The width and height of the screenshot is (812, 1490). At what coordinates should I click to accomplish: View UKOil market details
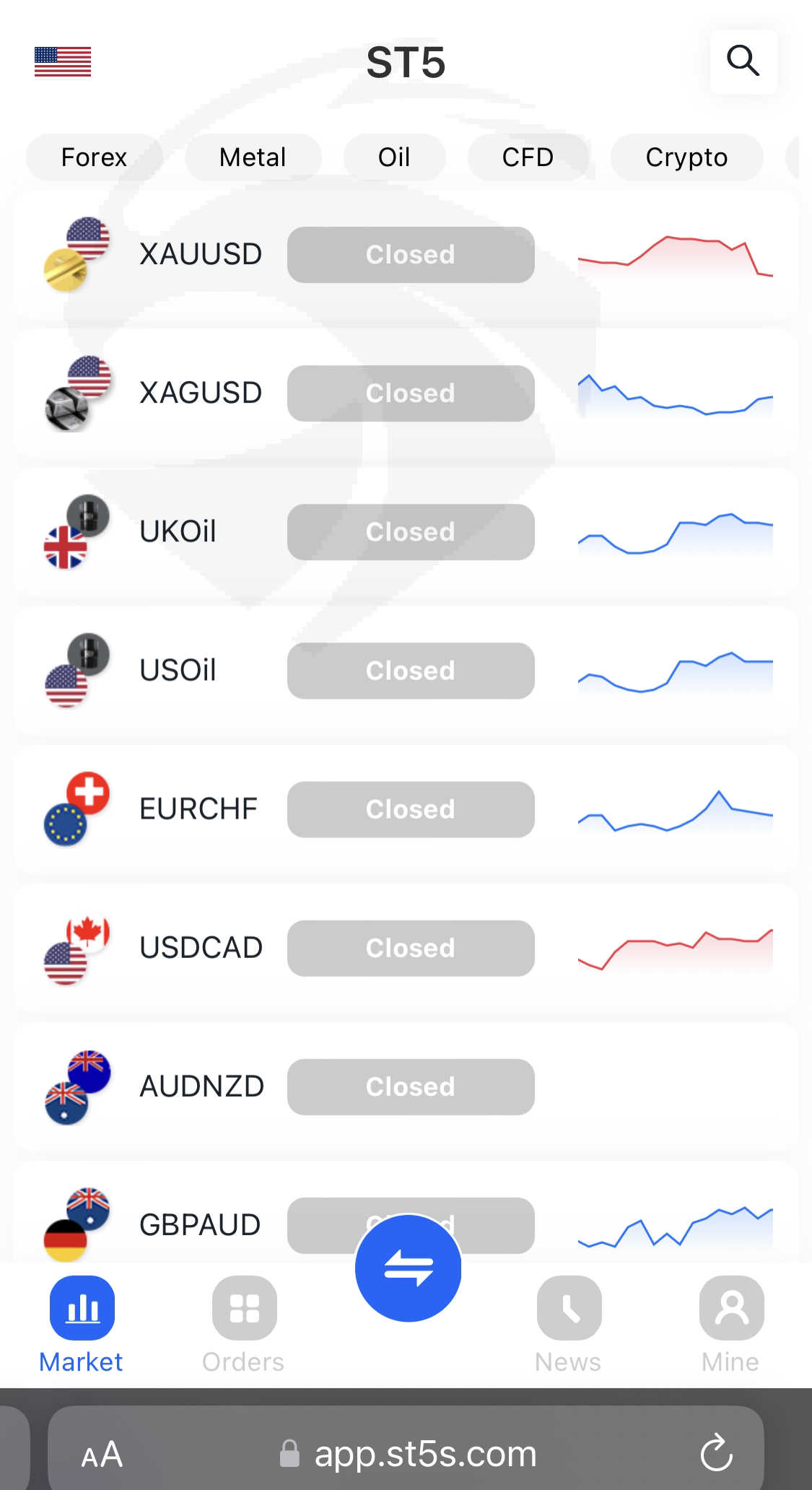406,531
